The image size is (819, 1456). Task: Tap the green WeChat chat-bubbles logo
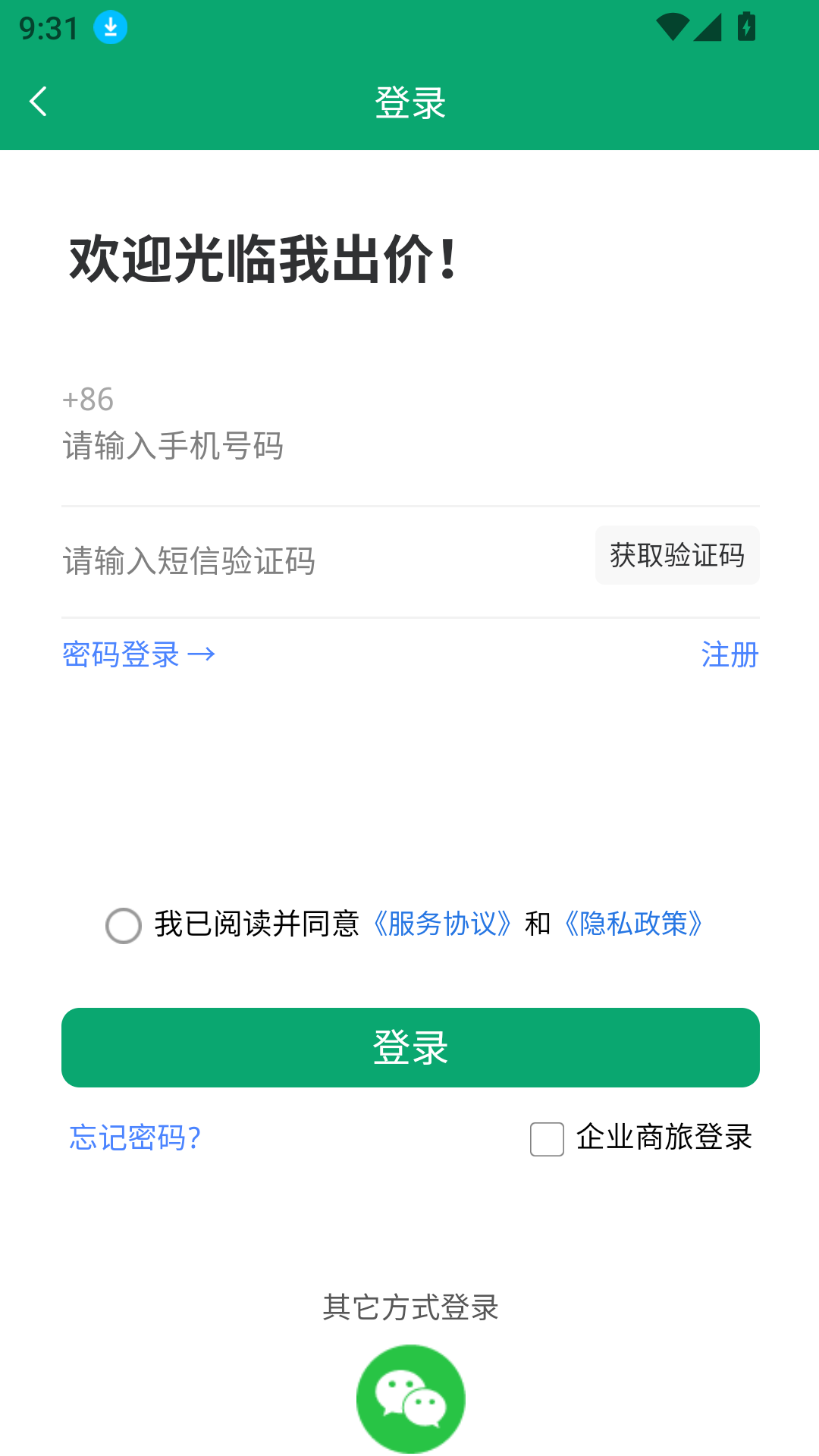click(410, 1398)
